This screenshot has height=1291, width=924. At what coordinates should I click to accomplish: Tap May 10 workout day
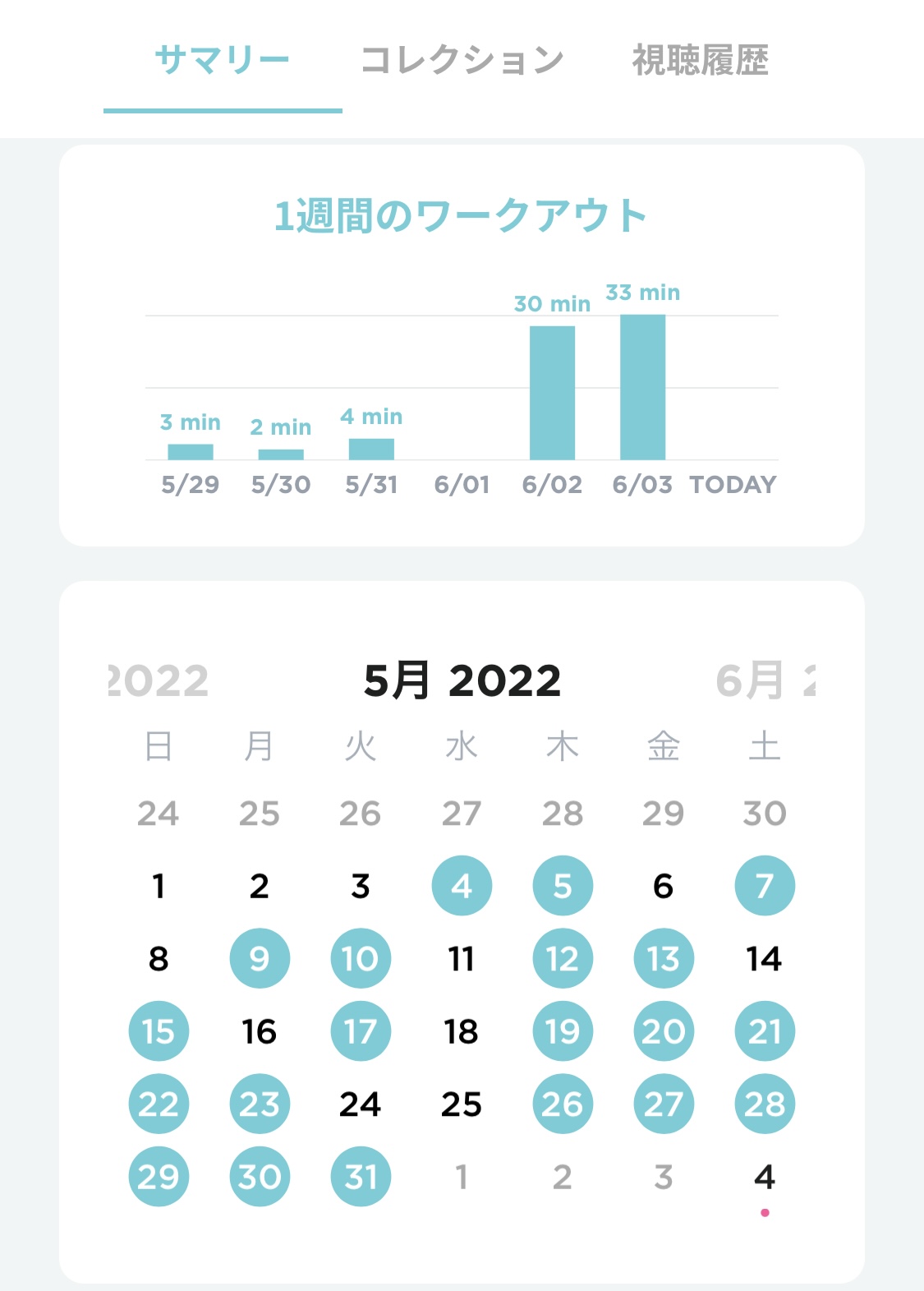click(x=361, y=958)
